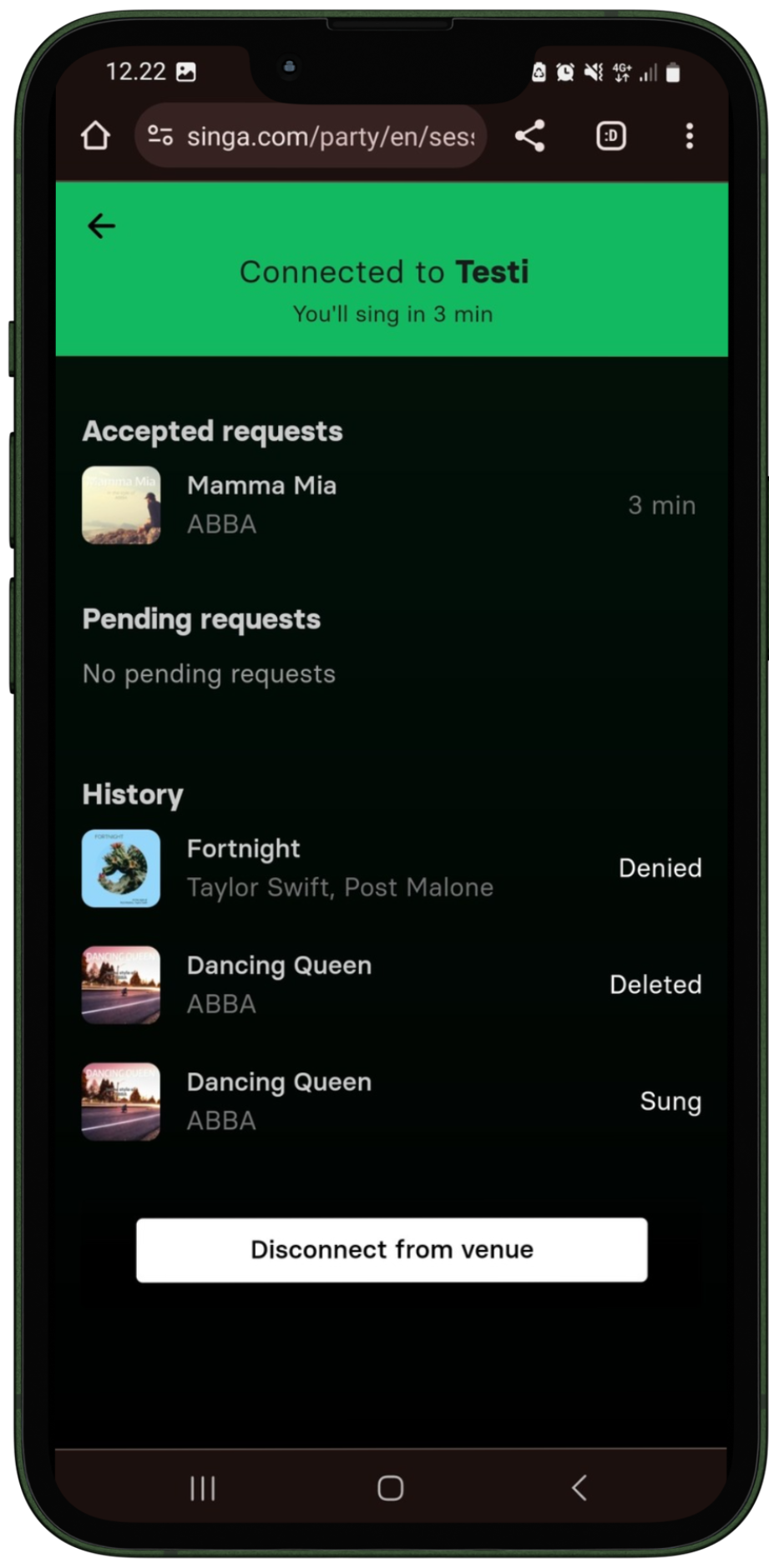The height and width of the screenshot is (1568, 769).
Task: Tap the browser Home icon
Action: (x=94, y=135)
